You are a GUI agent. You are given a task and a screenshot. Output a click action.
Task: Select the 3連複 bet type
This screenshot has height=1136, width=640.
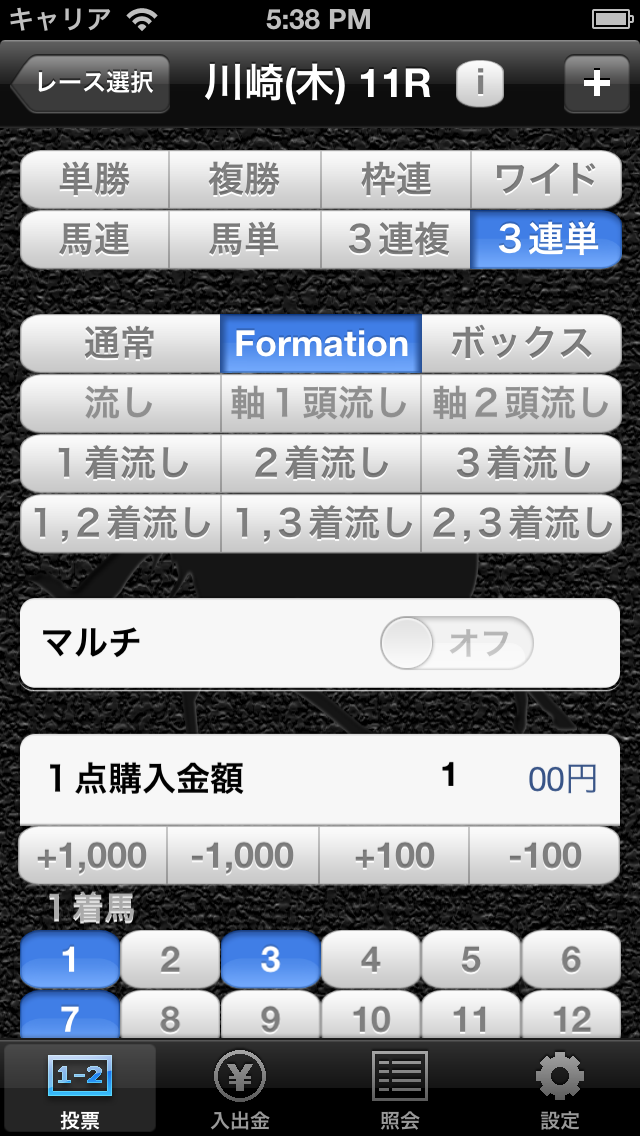tap(396, 239)
